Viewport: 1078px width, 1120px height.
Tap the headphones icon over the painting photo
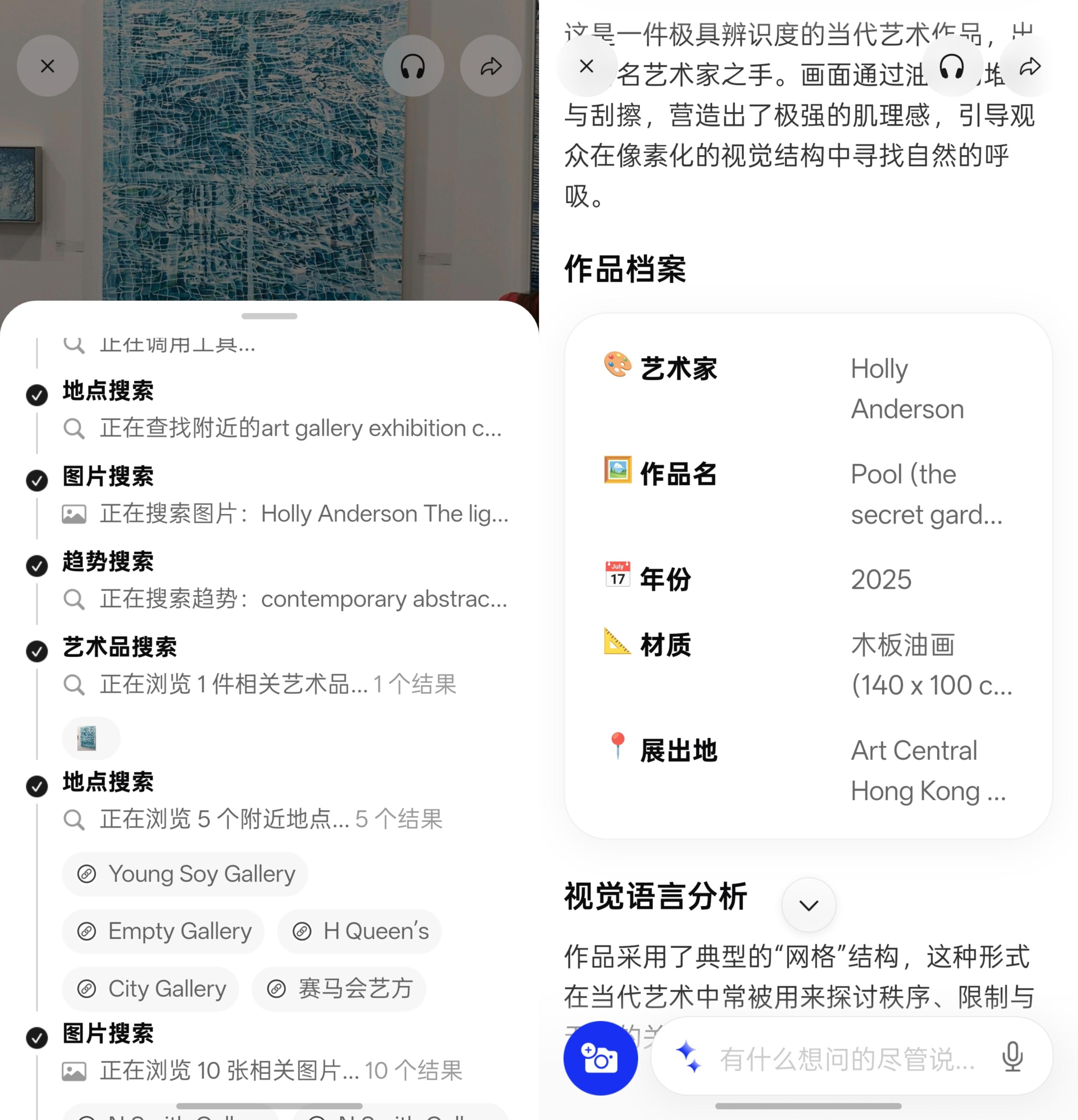[413, 66]
